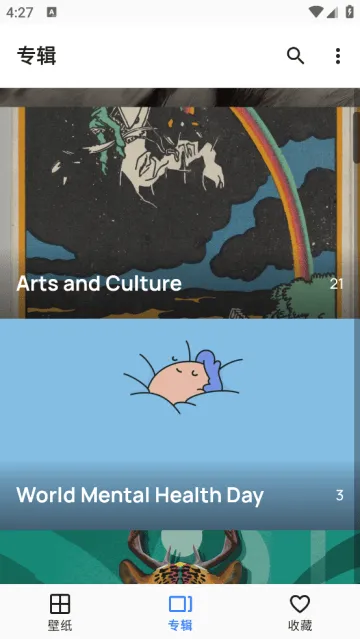
Task: Open the overflow menu
Action: point(338,56)
